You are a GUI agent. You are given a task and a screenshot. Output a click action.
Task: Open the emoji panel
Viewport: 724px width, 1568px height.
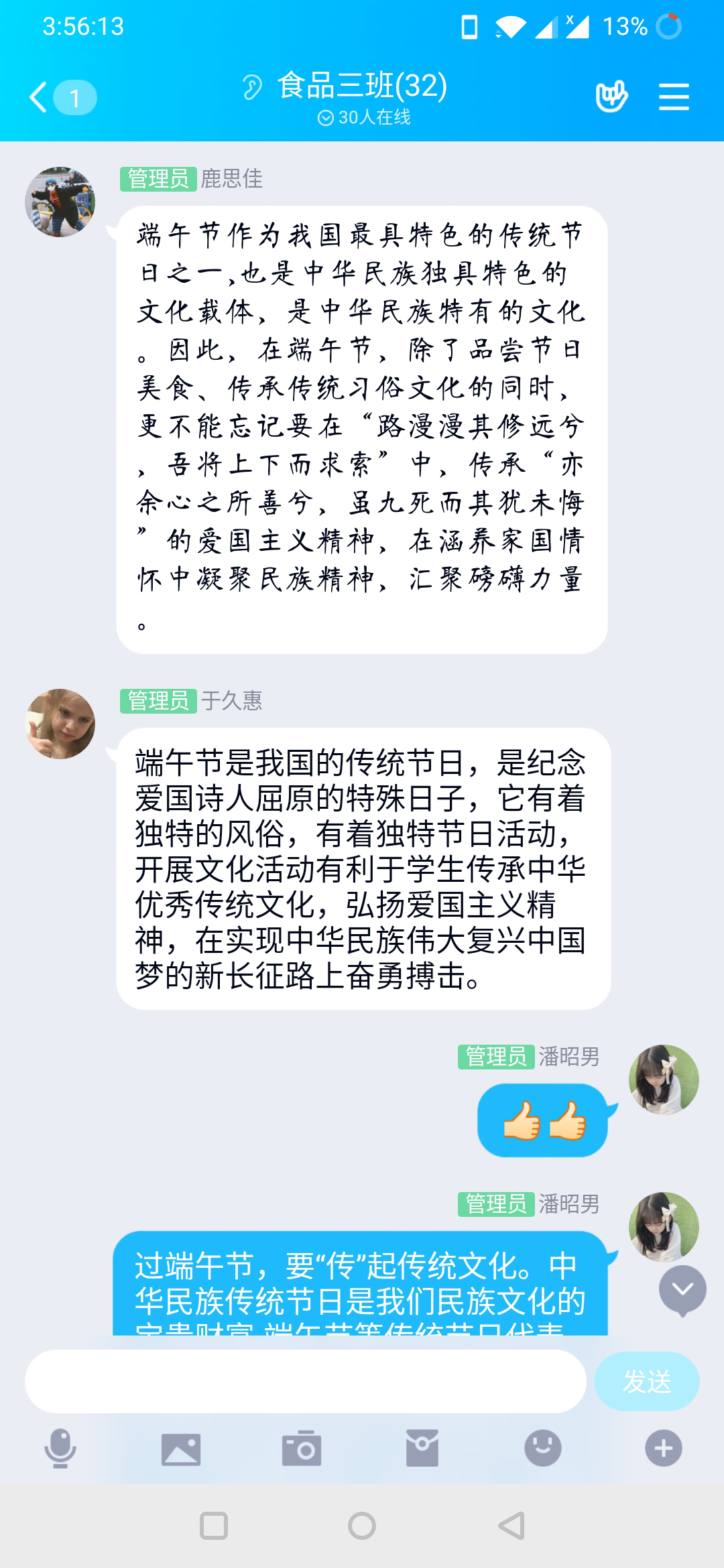pos(542,1448)
